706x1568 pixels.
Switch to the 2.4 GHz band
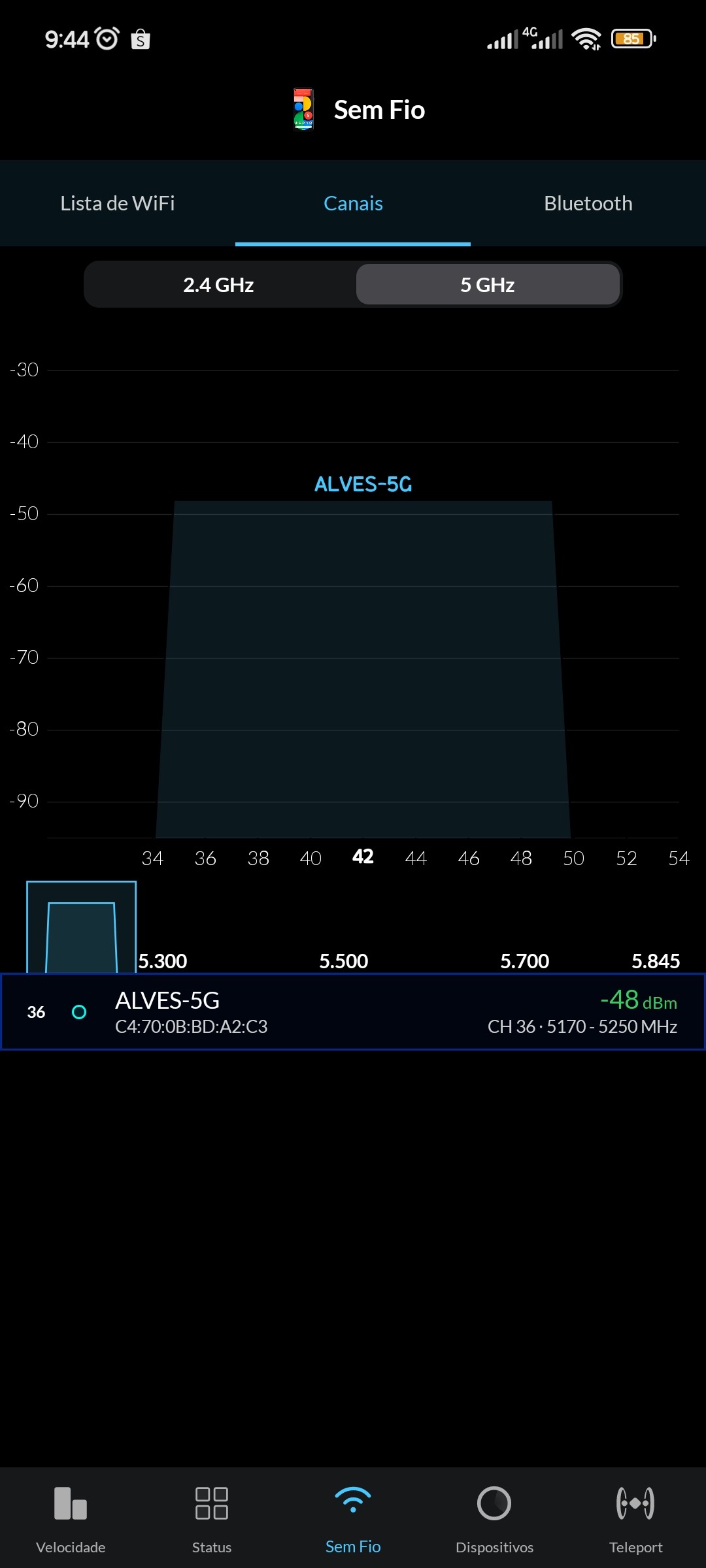tap(218, 285)
